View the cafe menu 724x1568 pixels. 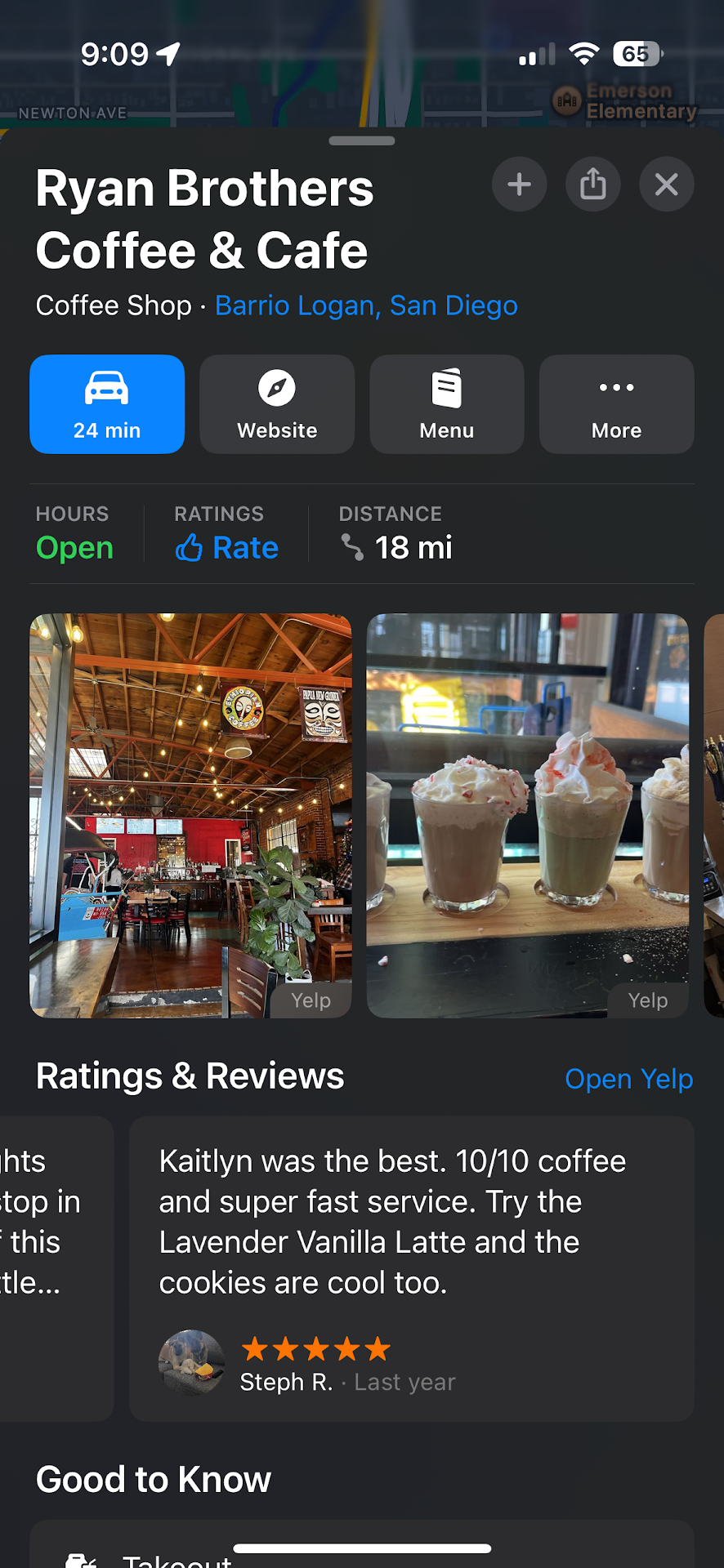tap(447, 404)
